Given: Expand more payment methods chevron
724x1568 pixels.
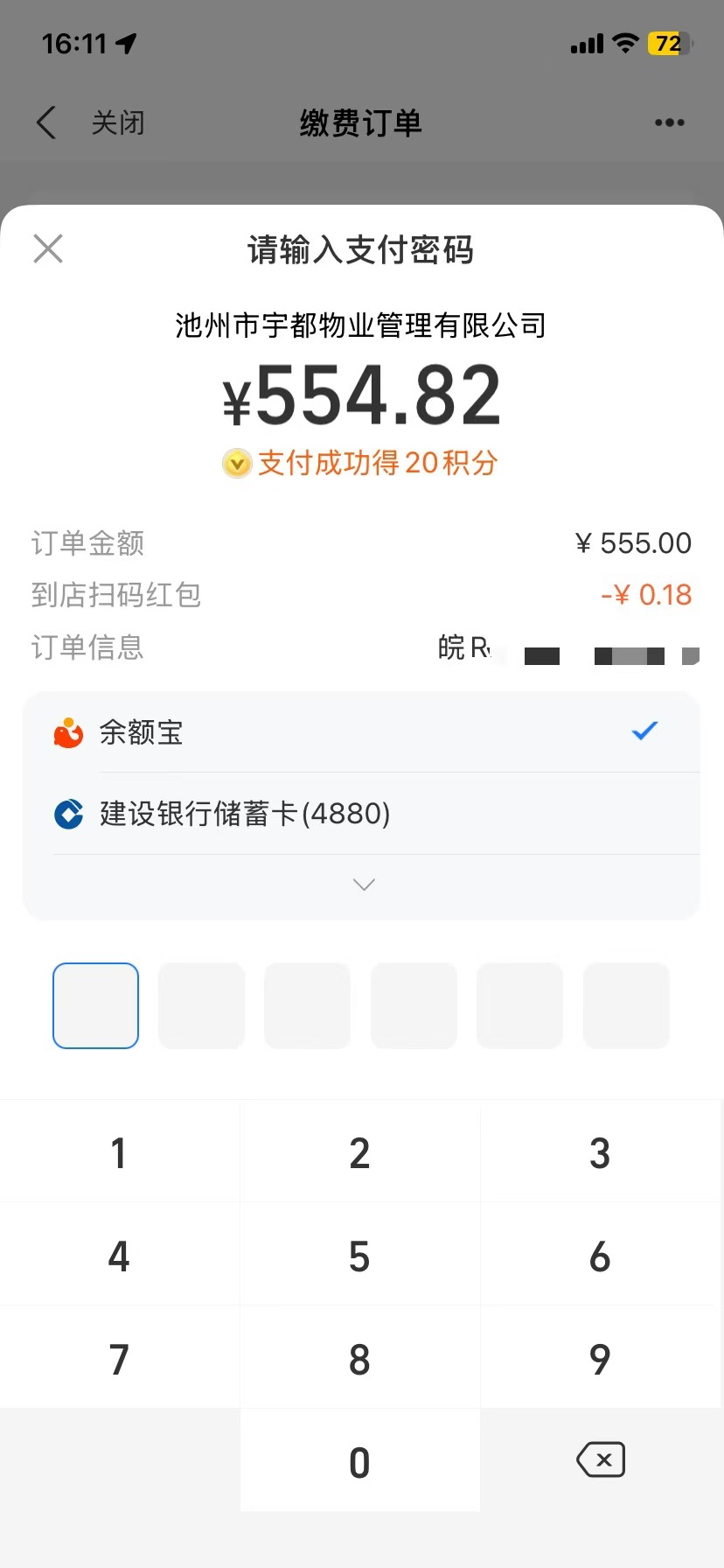Looking at the screenshot, I should click(364, 885).
